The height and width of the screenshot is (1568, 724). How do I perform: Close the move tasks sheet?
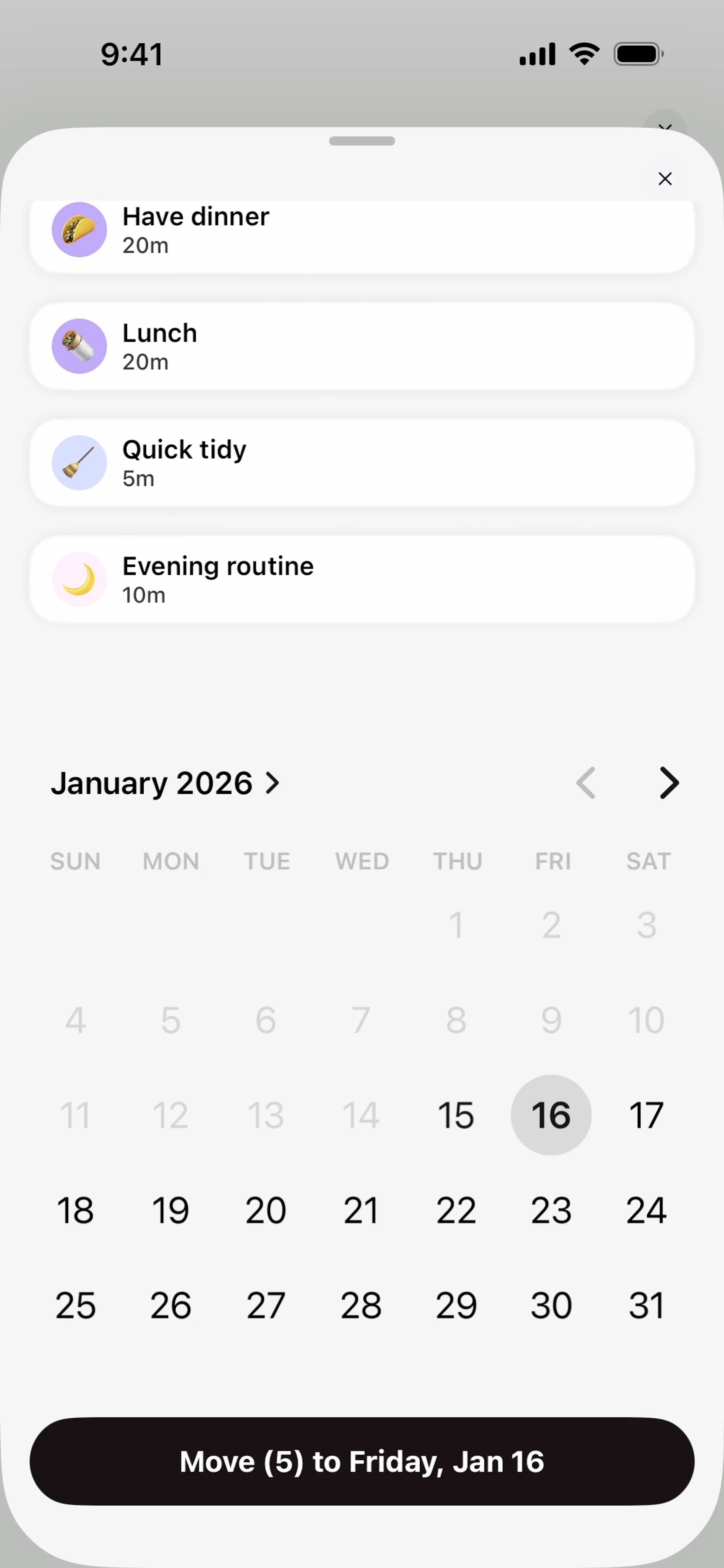(664, 179)
